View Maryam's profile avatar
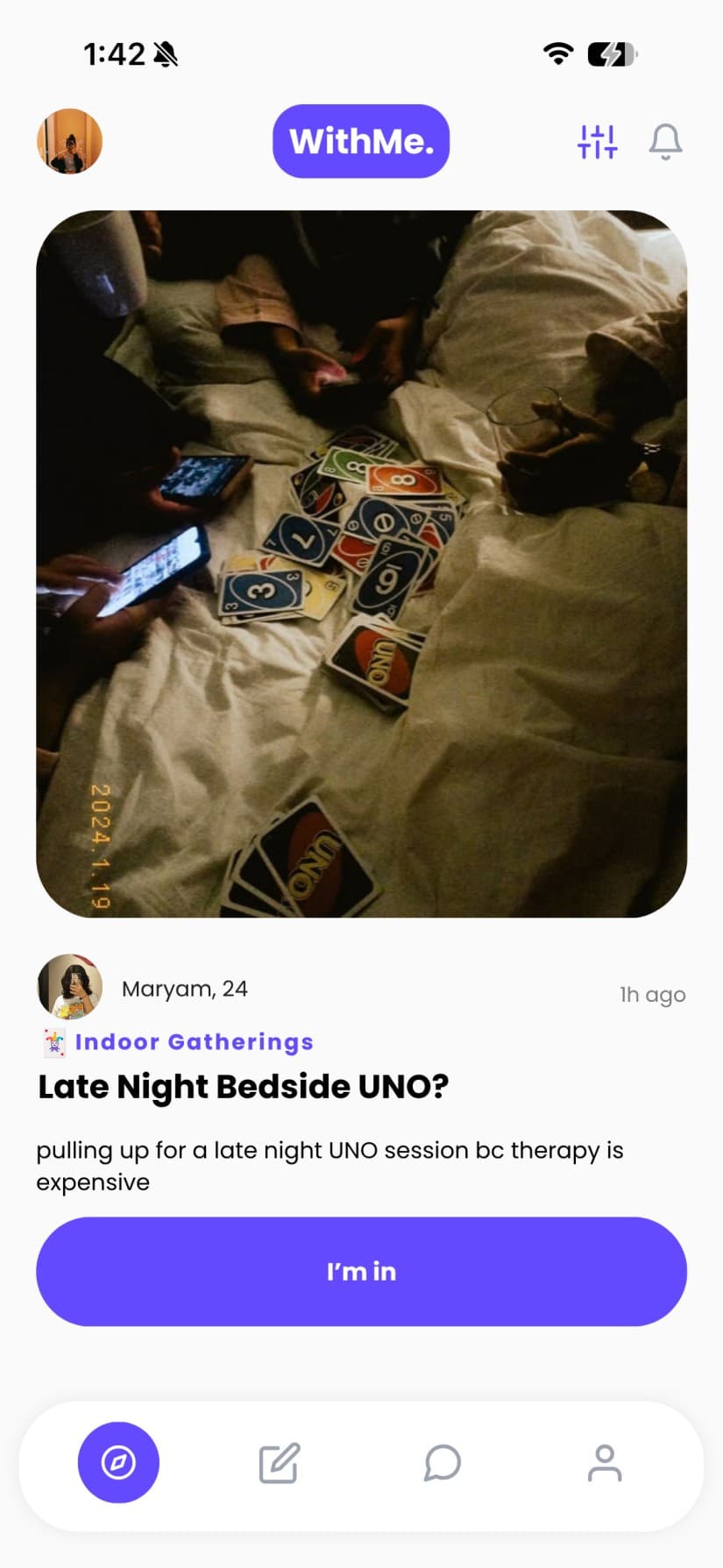The width and height of the screenshot is (723, 1568). coord(69,987)
